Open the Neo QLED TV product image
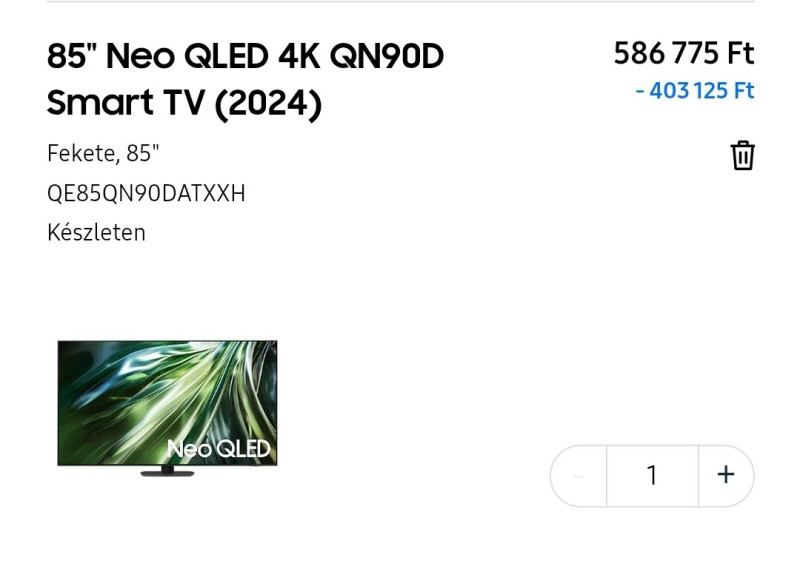The height and width of the screenshot is (566, 800). pos(167,407)
